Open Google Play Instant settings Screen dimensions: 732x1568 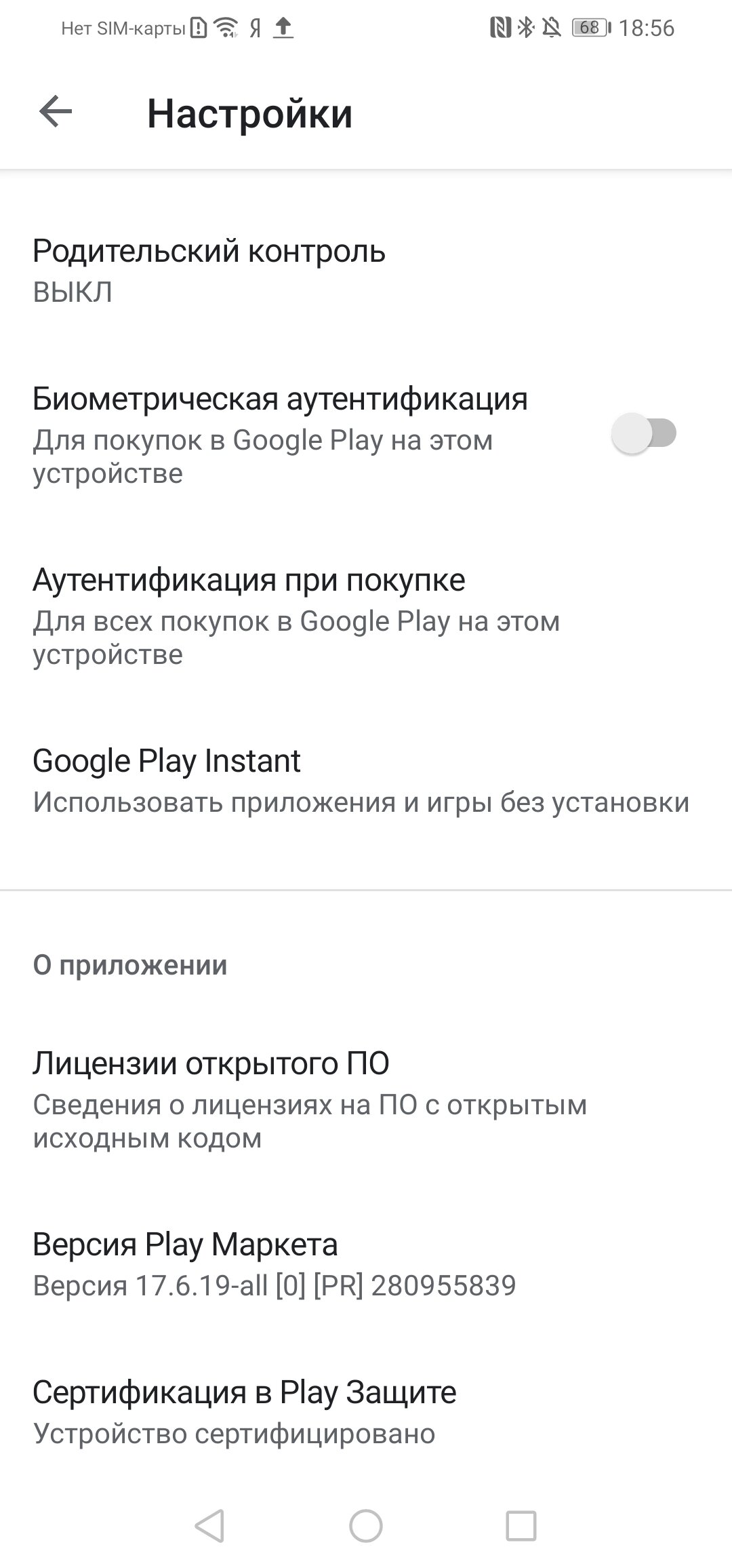[366, 781]
